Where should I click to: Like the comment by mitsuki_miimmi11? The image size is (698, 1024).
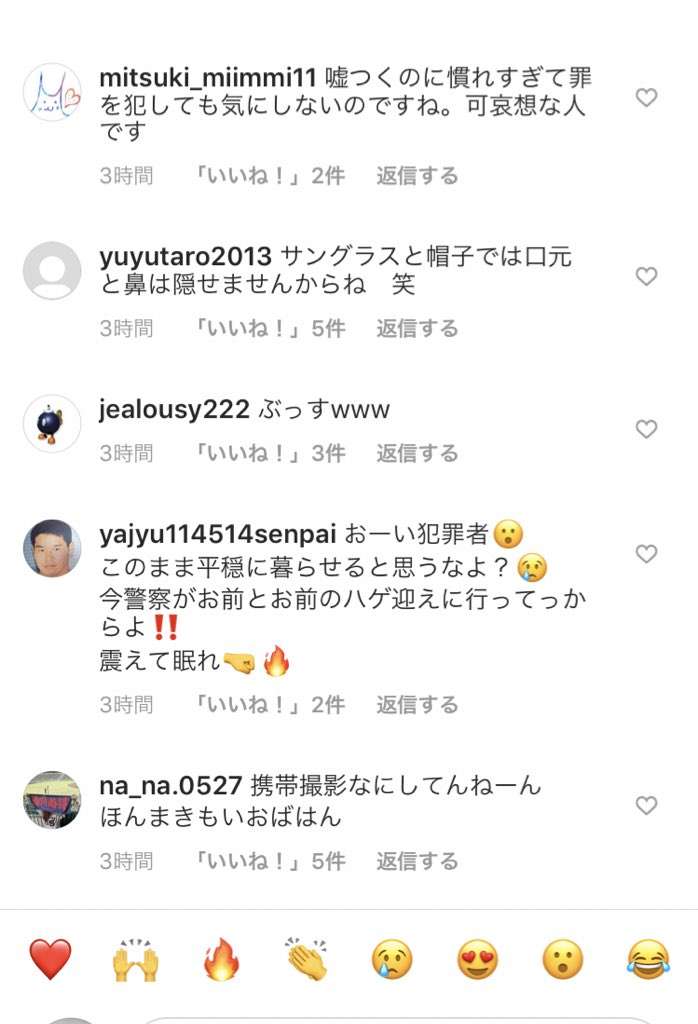click(x=647, y=97)
